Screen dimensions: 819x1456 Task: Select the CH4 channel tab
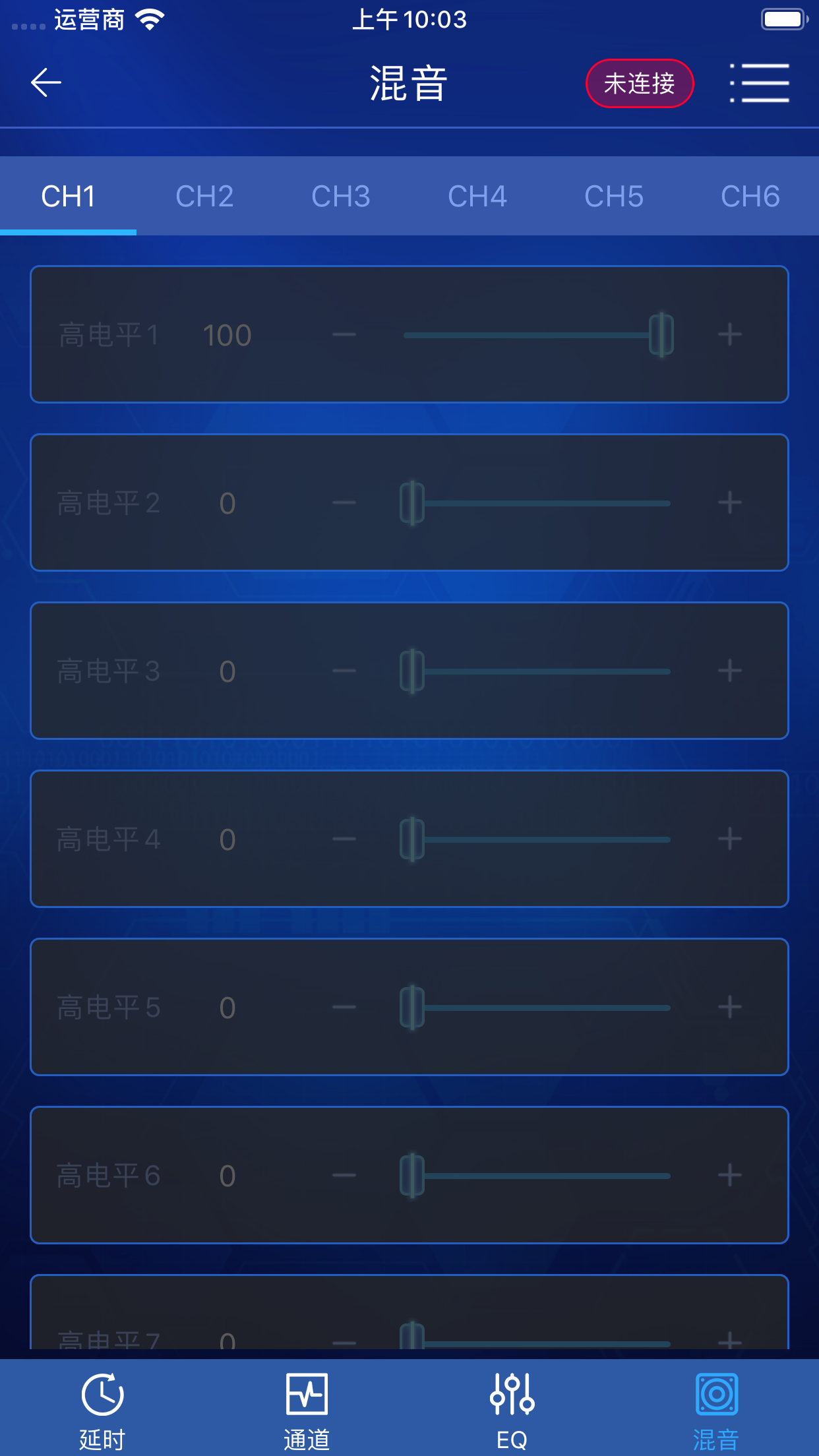click(x=477, y=196)
